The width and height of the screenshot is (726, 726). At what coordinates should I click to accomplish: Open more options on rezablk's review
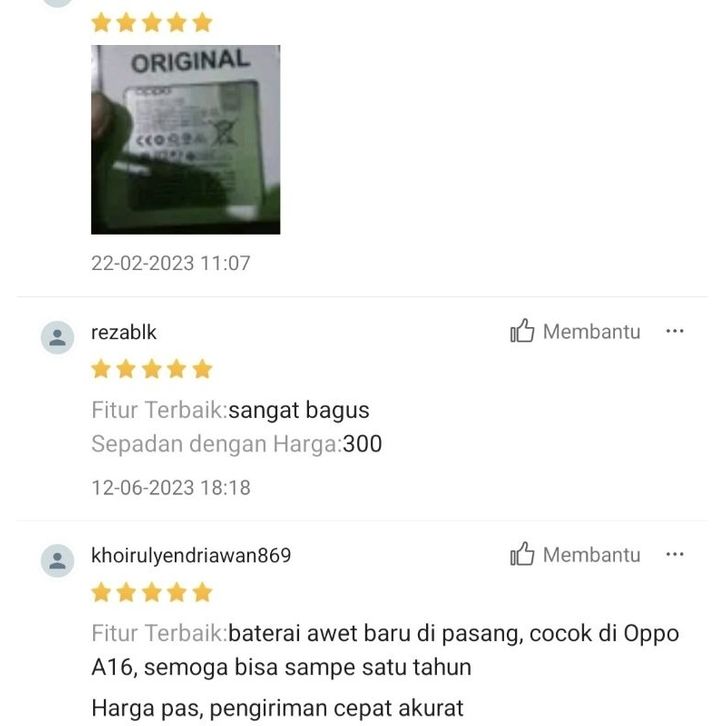pos(675,331)
